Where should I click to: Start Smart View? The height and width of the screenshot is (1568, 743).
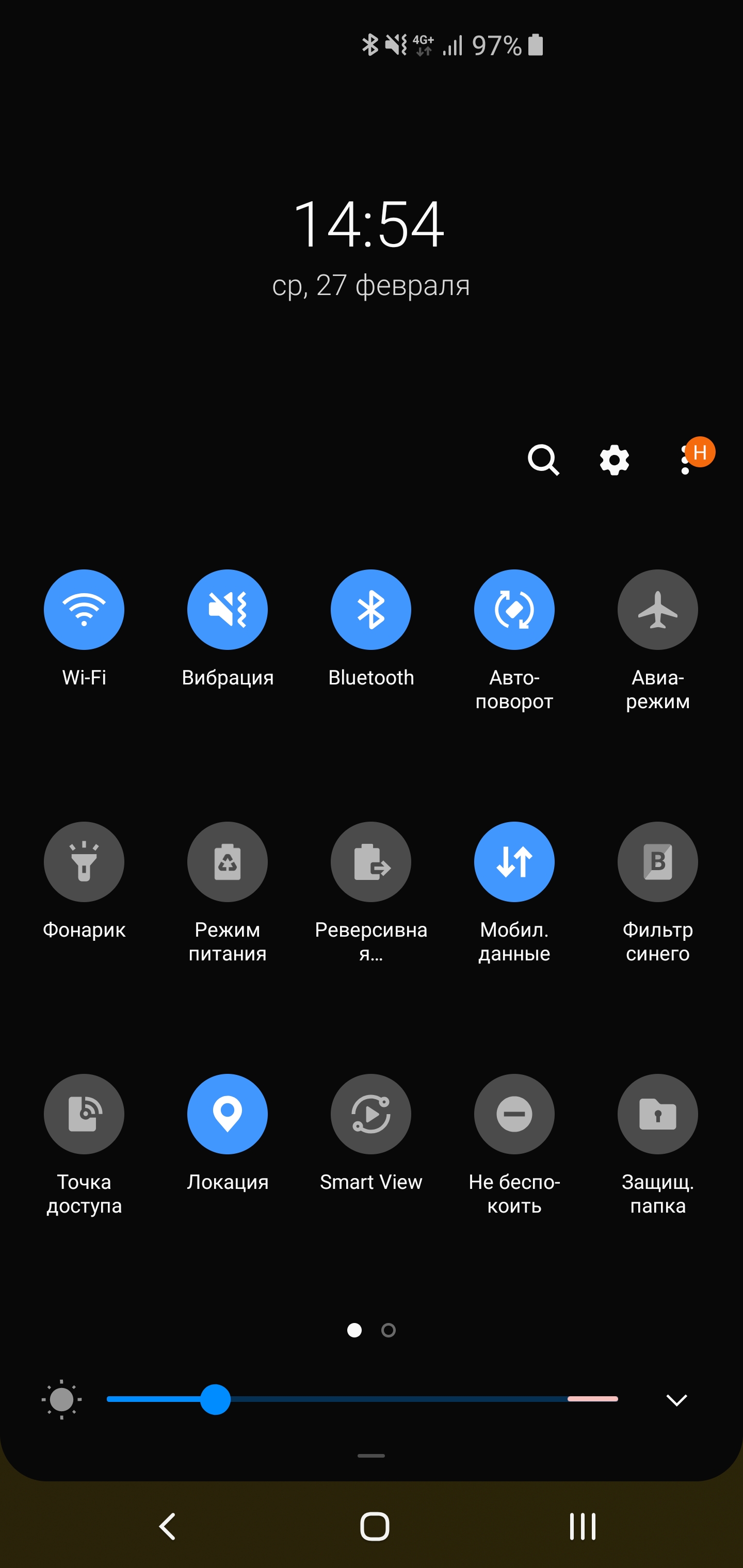(371, 1113)
